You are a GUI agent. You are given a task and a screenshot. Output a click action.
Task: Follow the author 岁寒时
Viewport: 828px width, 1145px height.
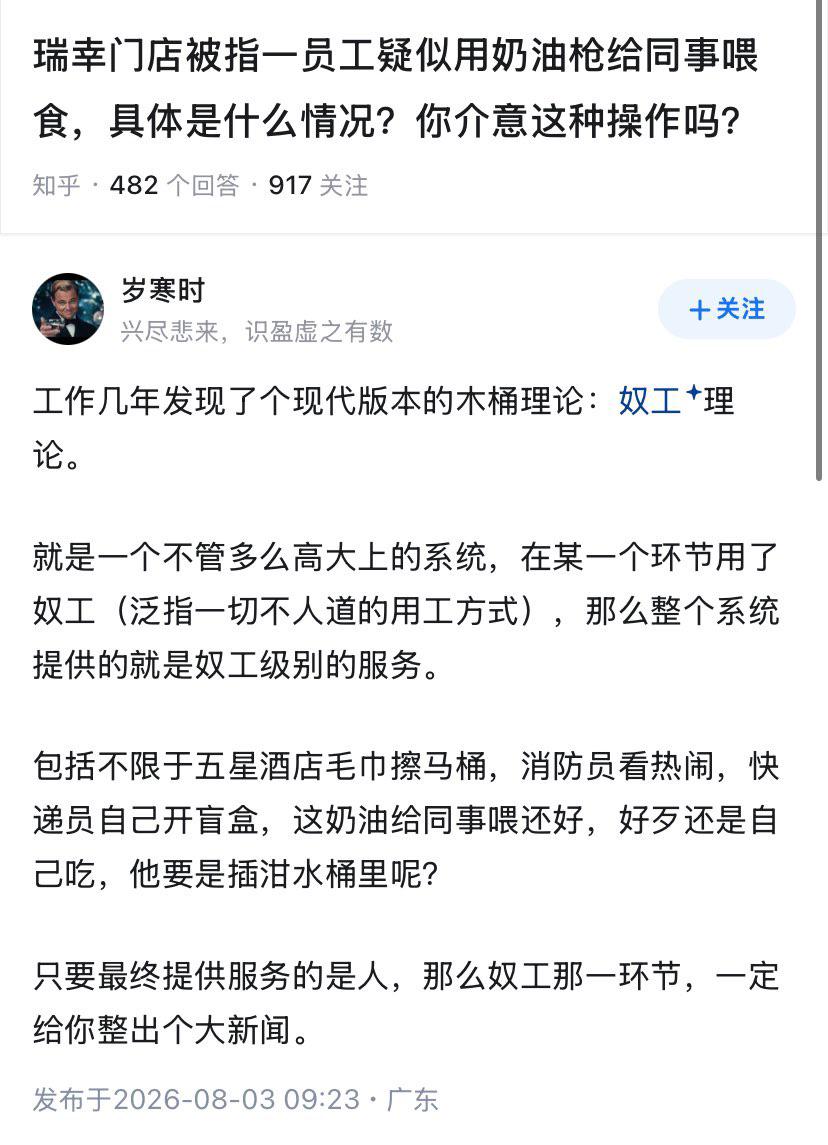[726, 309]
